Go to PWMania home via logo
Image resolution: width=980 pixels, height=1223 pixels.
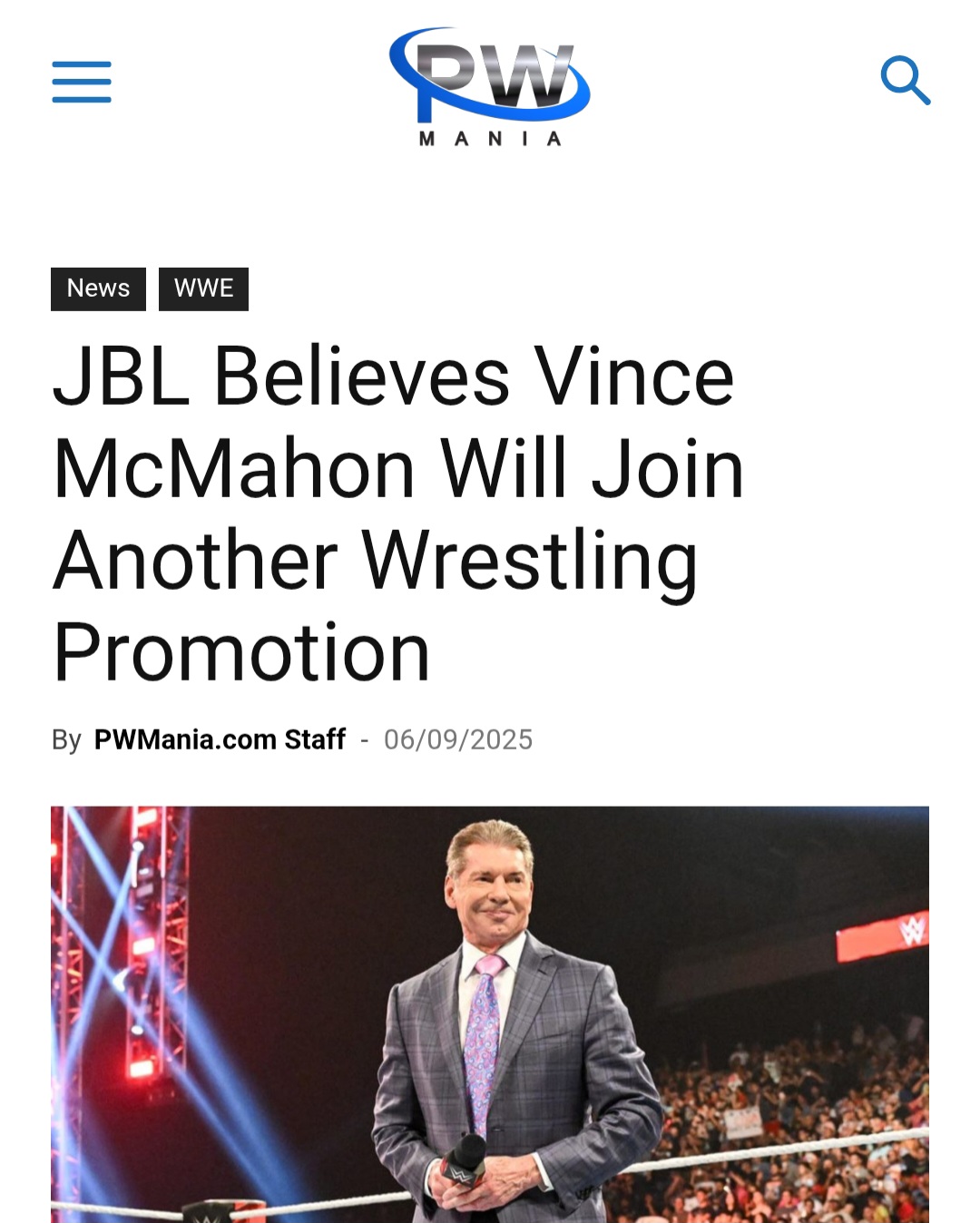point(490,87)
